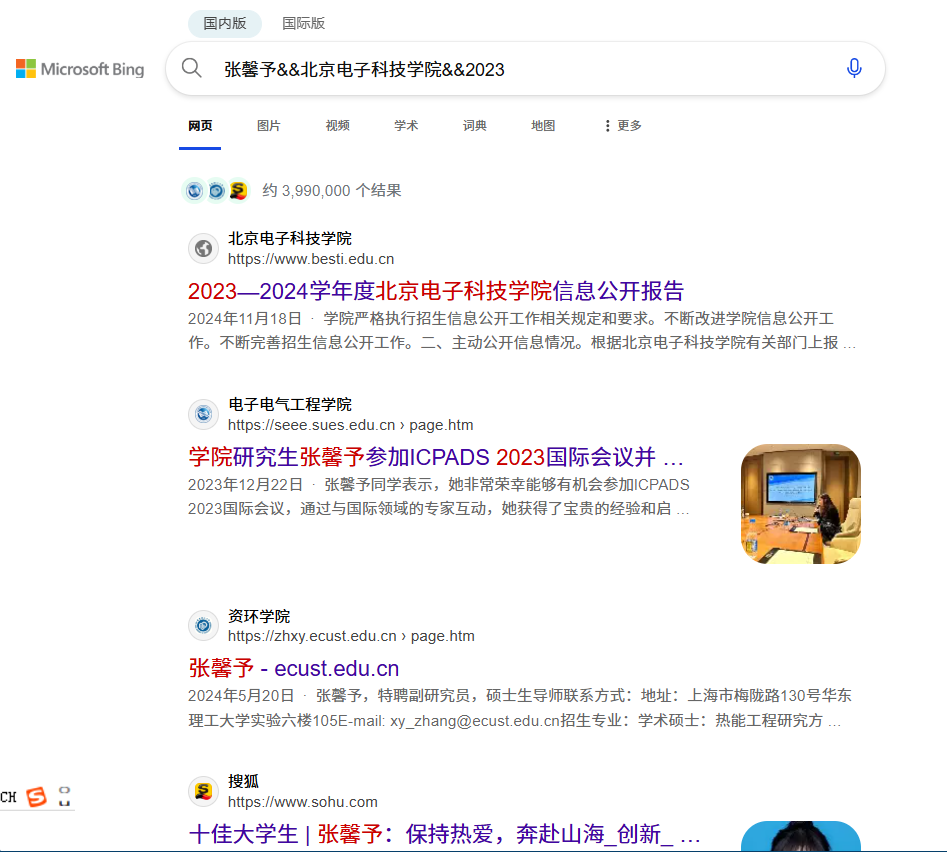Tap the magnifier search icon
The width and height of the screenshot is (947, 852).
point(191,68)
